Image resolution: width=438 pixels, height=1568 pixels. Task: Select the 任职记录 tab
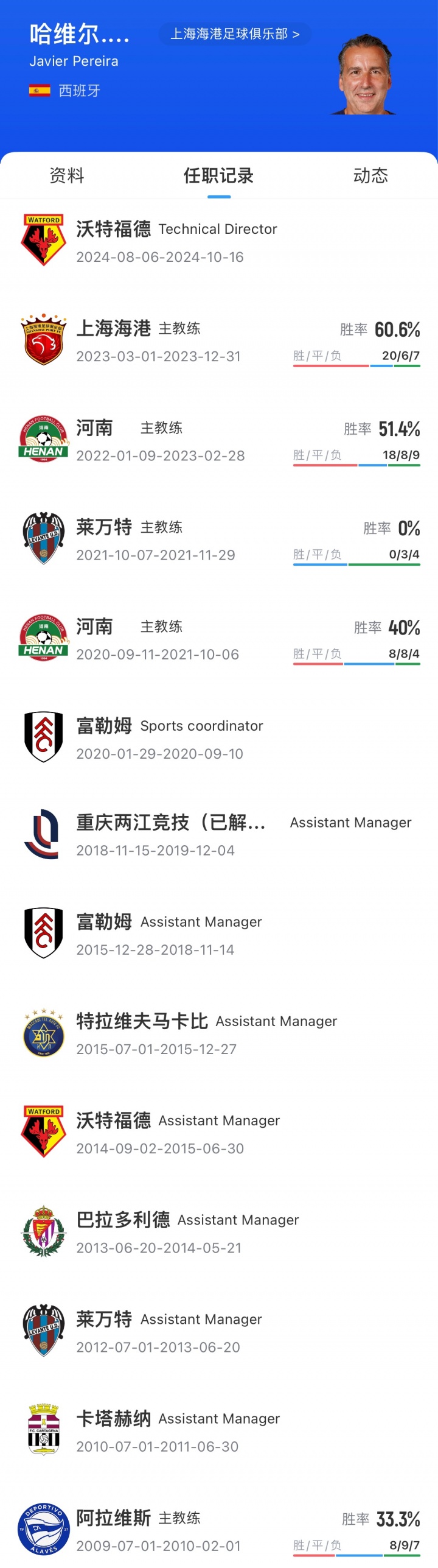tap(218, 176)
